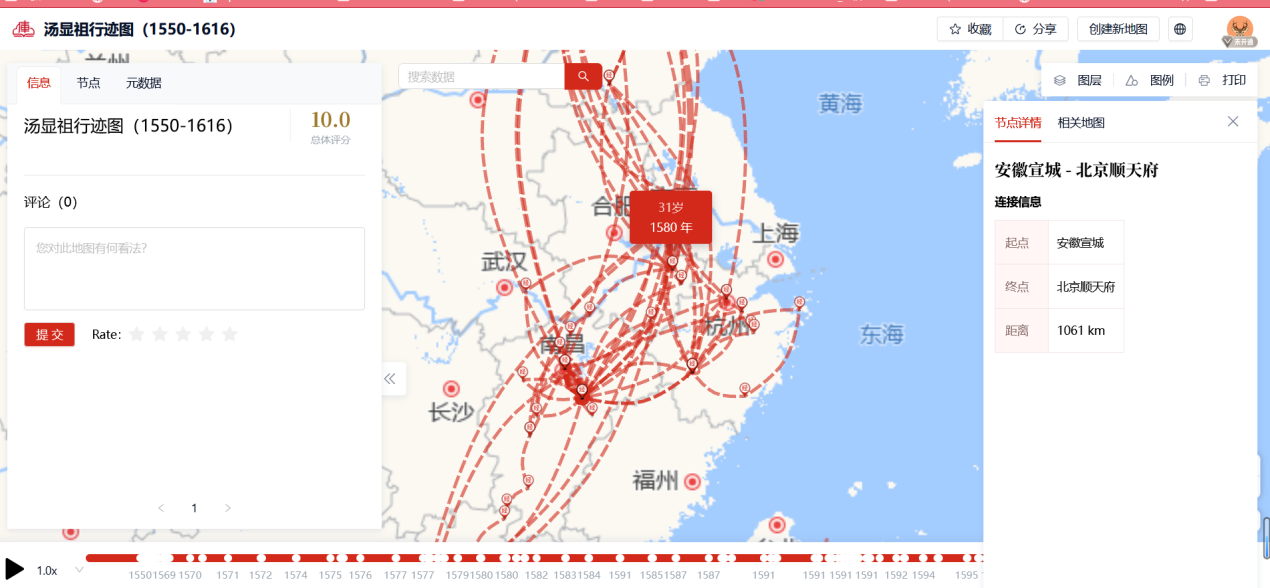This screenshot has width=1270, height=588.
Task: Create a new map with 创建新地图
Action: click(1118, 29)
